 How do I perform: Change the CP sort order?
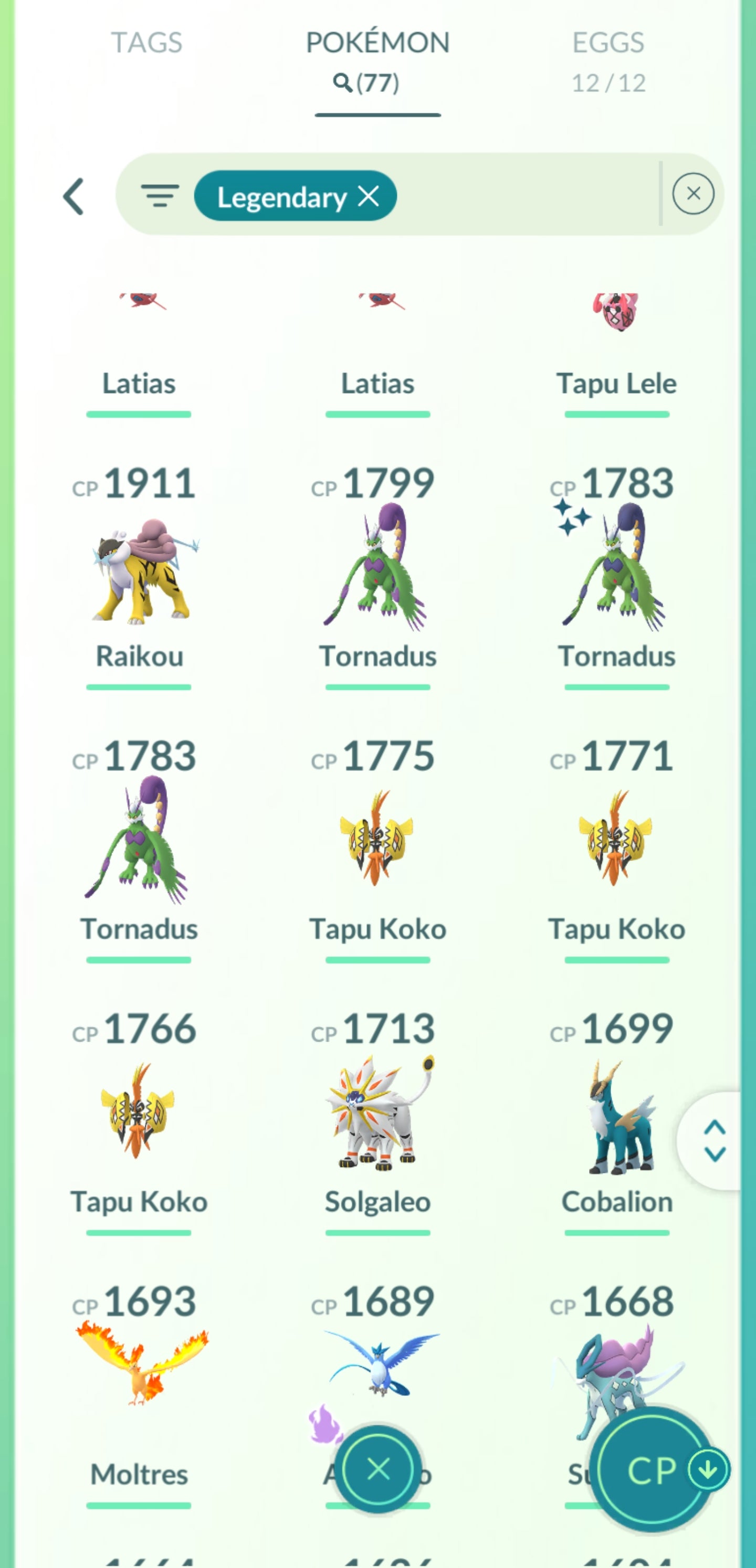tap(653, 1469)
